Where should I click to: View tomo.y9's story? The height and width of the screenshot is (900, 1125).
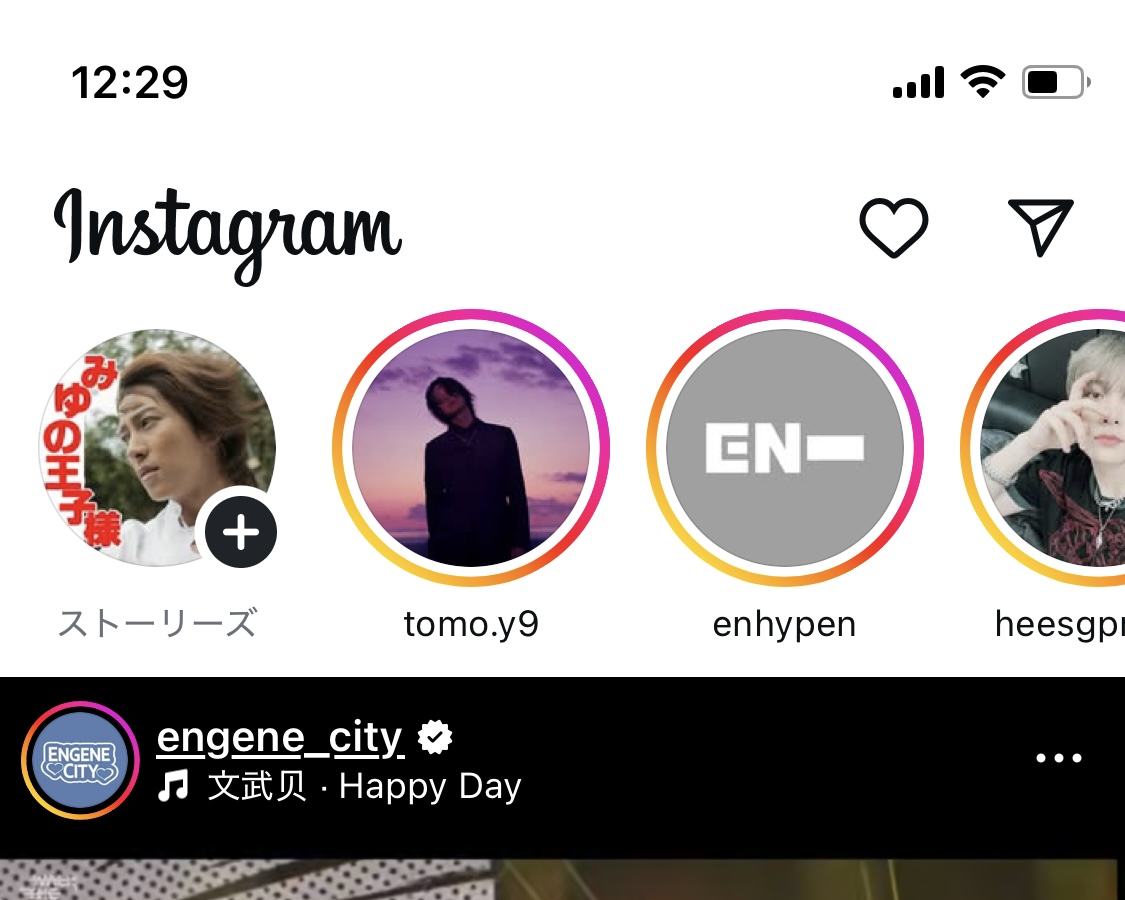click(471, 448)
